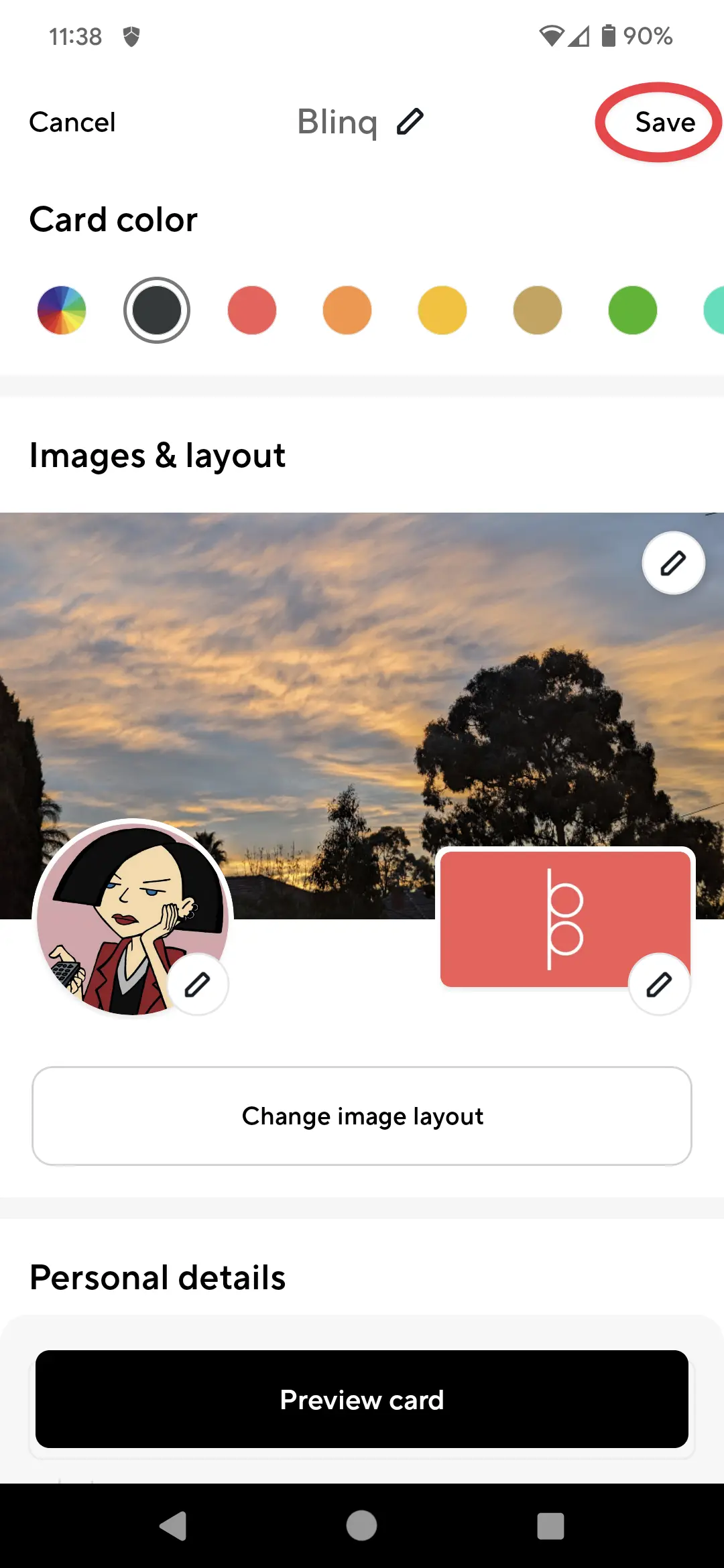Image resolution: width=724 pixels, height=1568 pixels.
Task: Select the yellow card color
Action: click(x=442, y=310)
